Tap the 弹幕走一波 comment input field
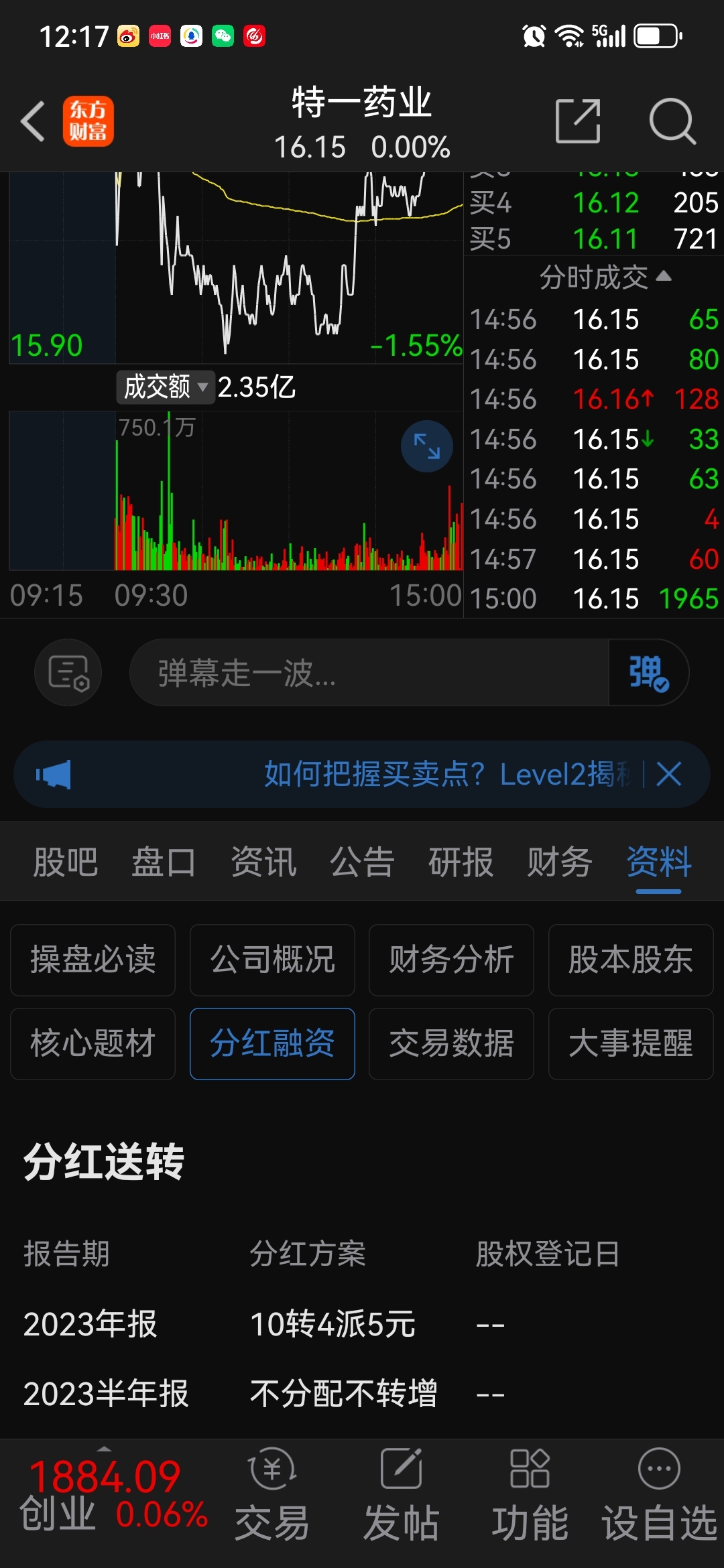Viewport: 724px width, 1568px height. [x=369, y=675]
